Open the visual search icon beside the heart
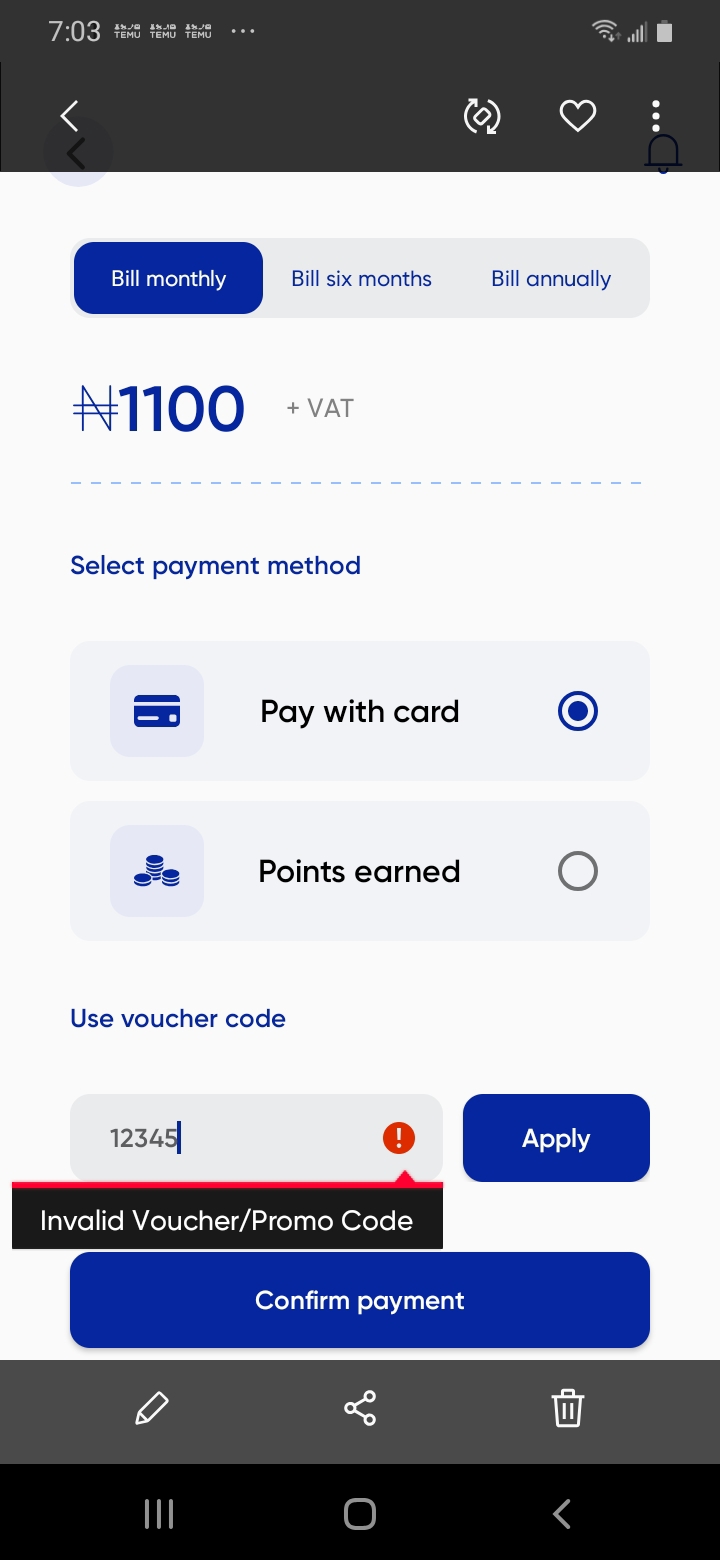720x1560 pixels. pyautogui.click(x=482, y=117)
